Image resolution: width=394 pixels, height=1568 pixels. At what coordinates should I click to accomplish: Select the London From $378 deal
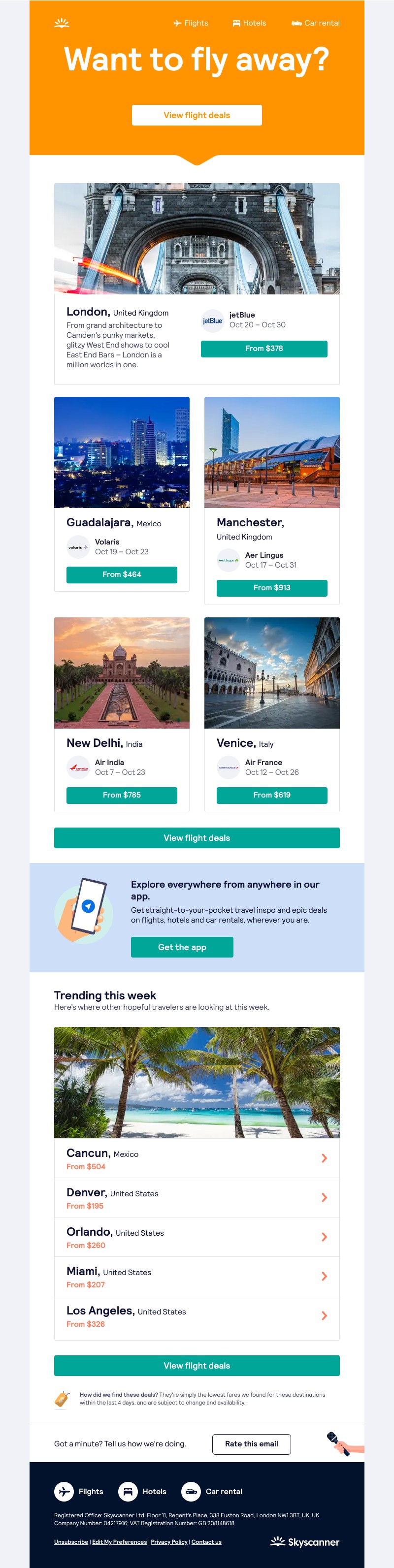263,349
